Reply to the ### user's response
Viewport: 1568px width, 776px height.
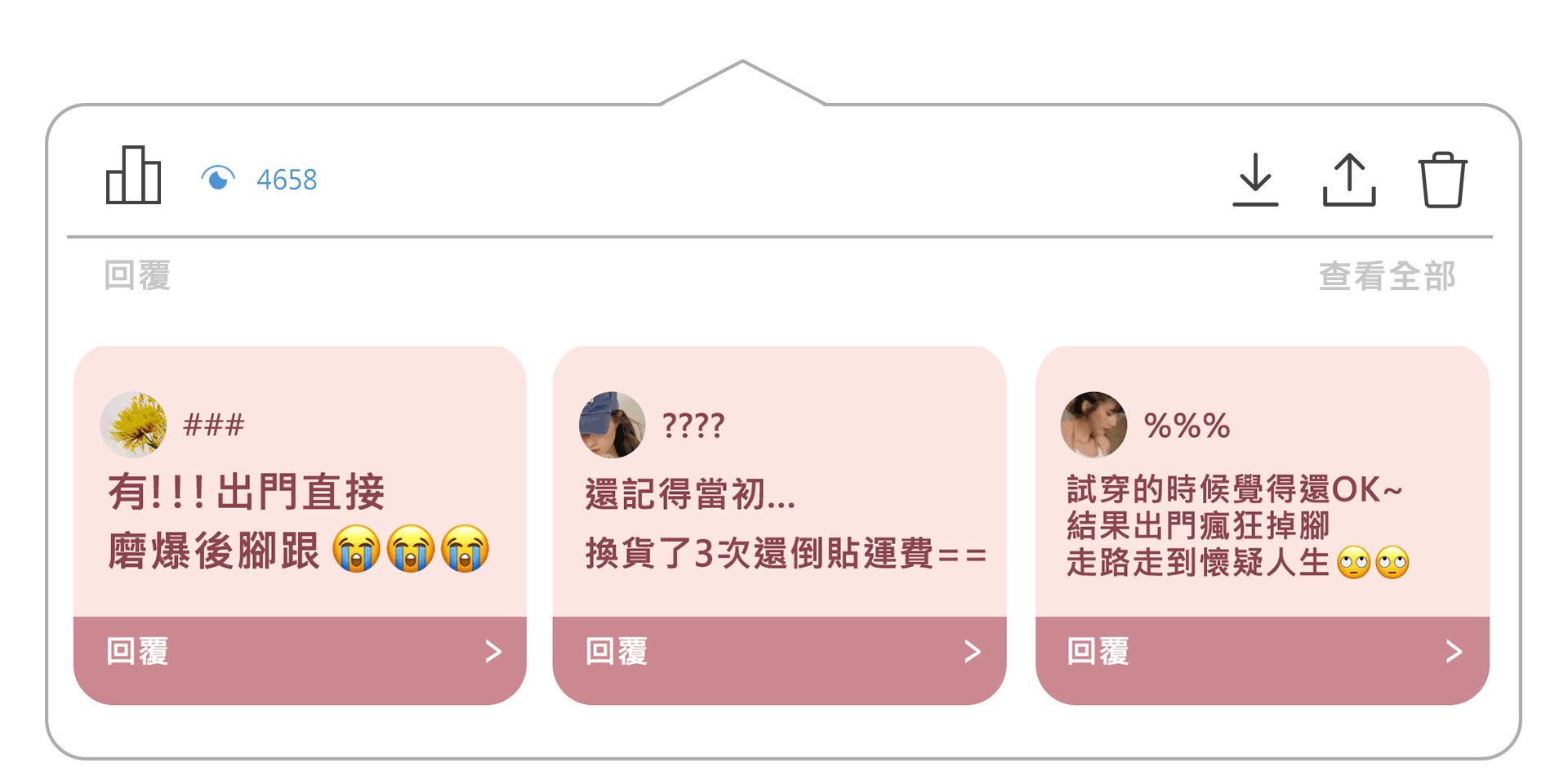(x=300, y=653)
